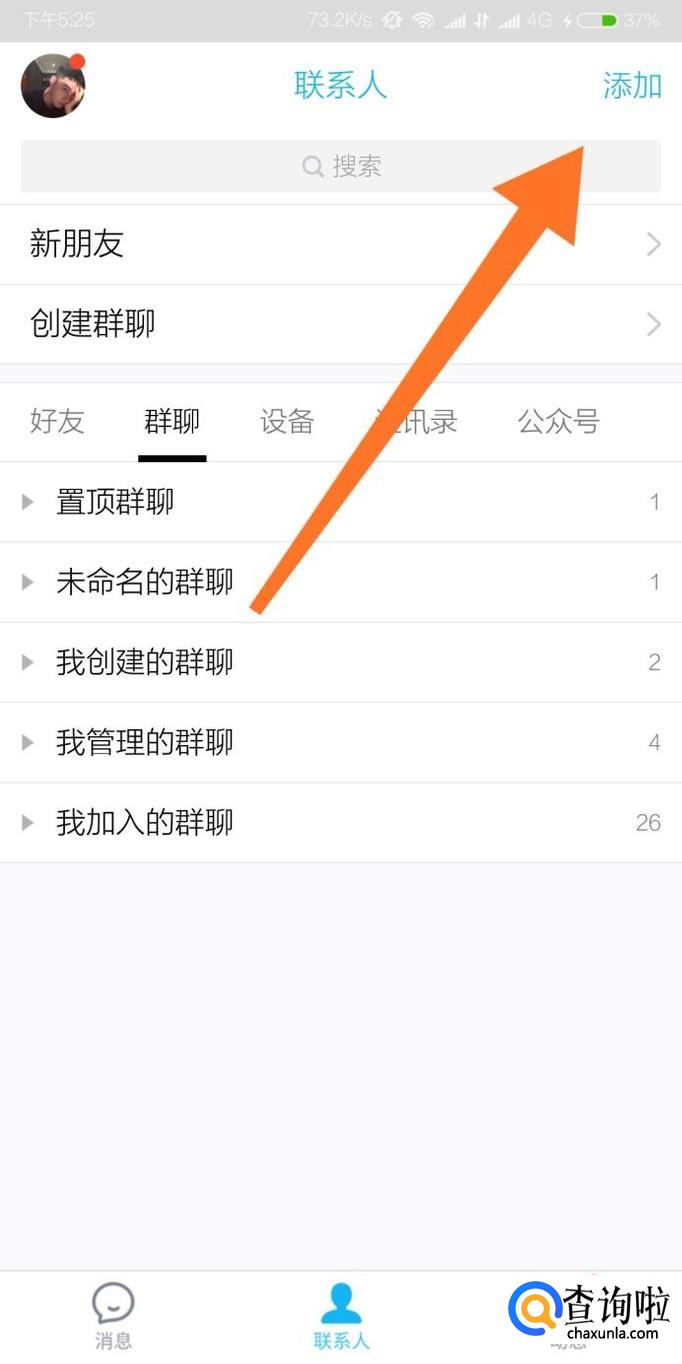Screen dimensions: 682x1364
Task: Open 新朋友 row
Action: [x=341, y=244]
